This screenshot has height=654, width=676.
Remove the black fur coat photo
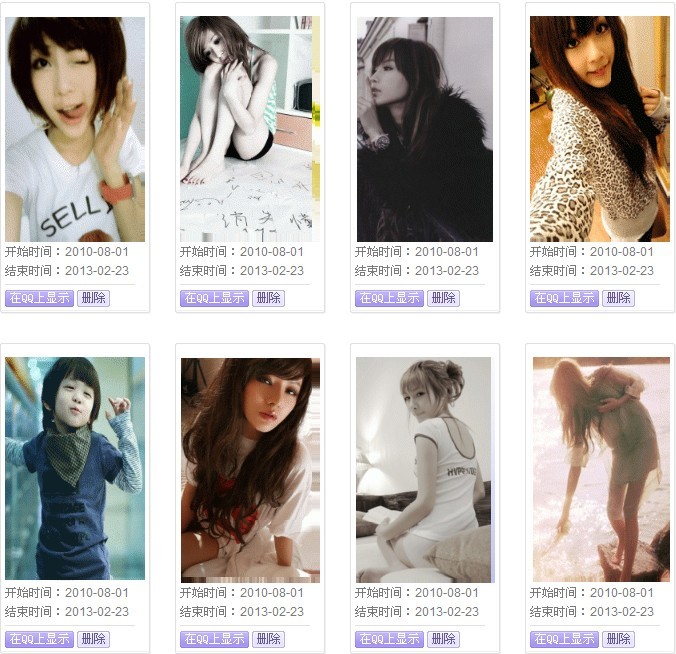click(x=443, y=298)
